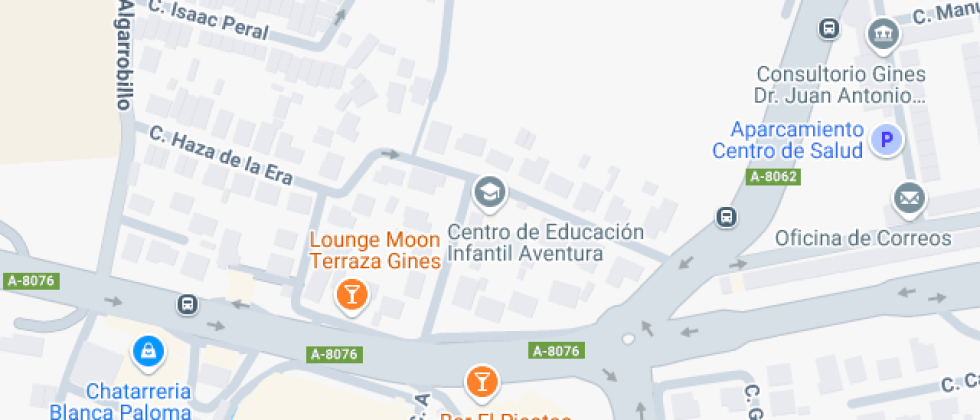
Task: Select the Centro de Educación Infantil Aventura pin
Action: tap(488, 192)
